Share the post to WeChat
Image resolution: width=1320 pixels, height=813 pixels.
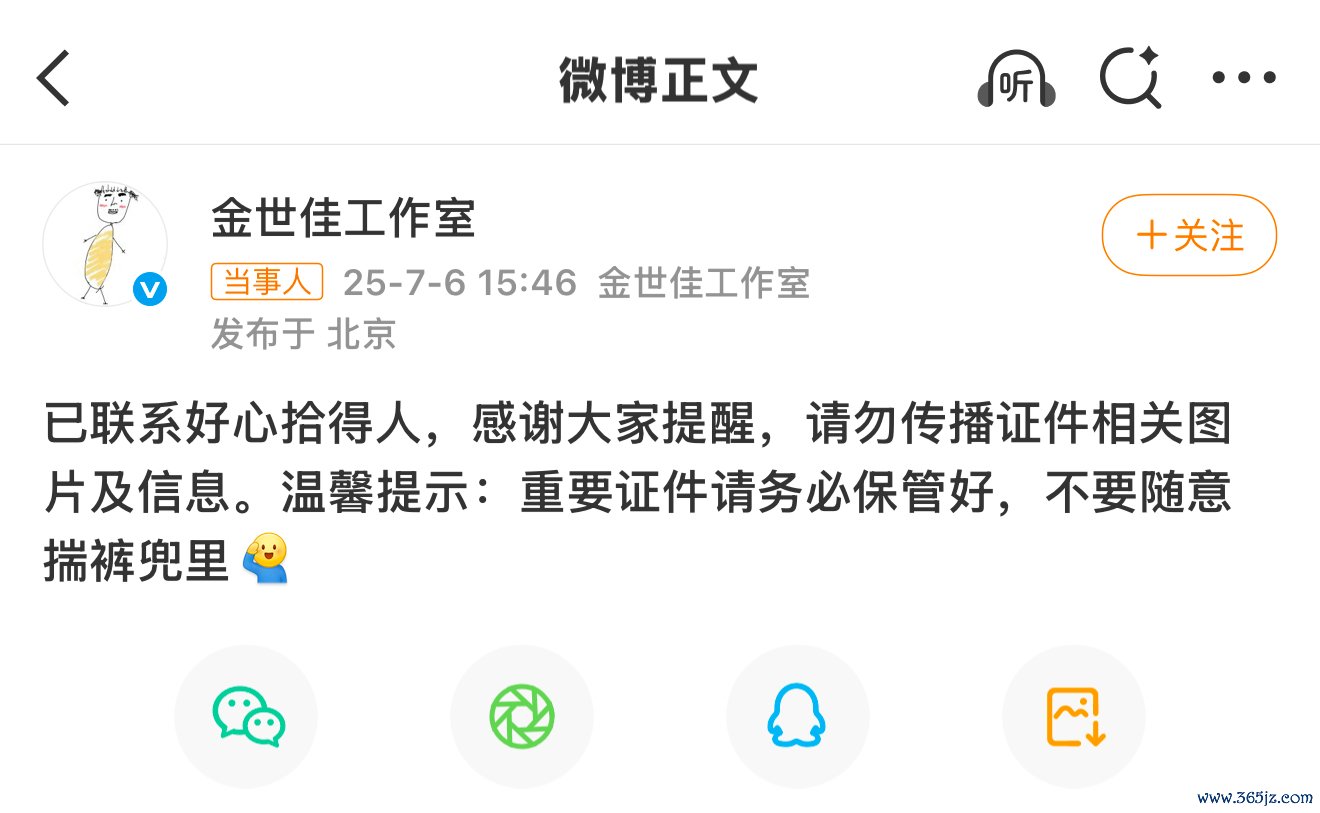click(246, 717)
